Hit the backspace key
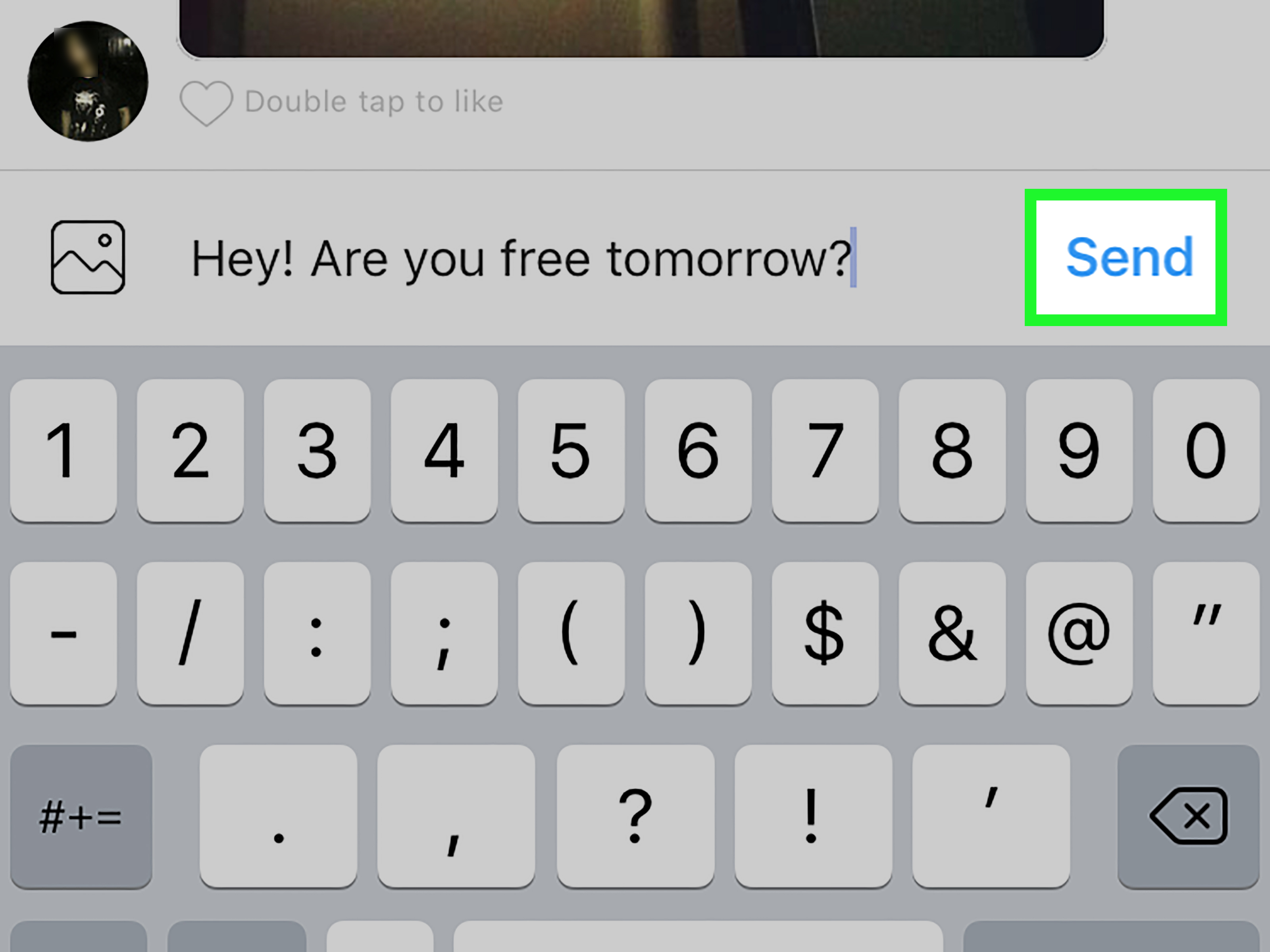This screenshot has width=1270, height=952. (x=1188, y=816)
